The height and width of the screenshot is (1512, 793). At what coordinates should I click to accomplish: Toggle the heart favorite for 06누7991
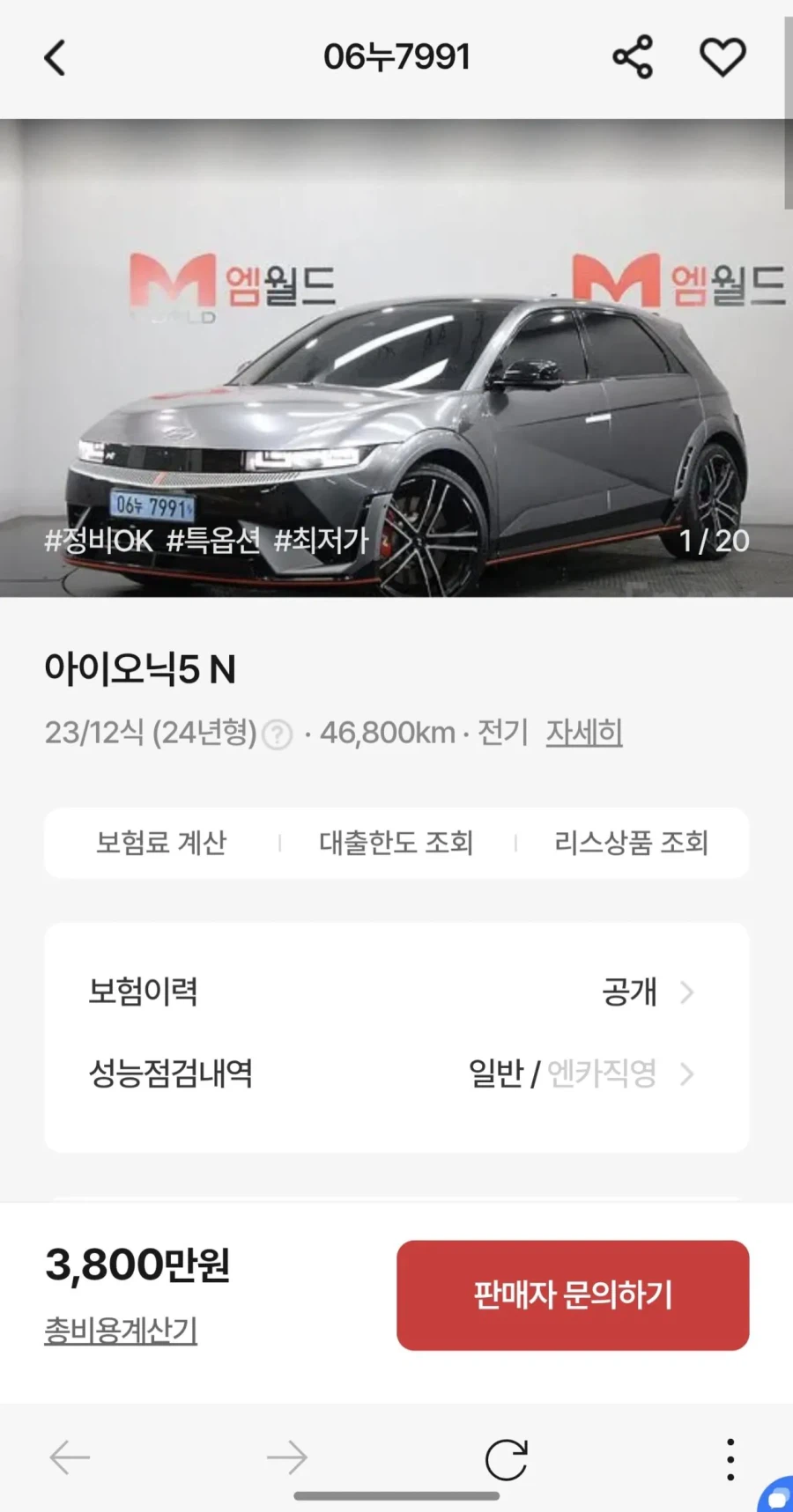tap(723, 55)
